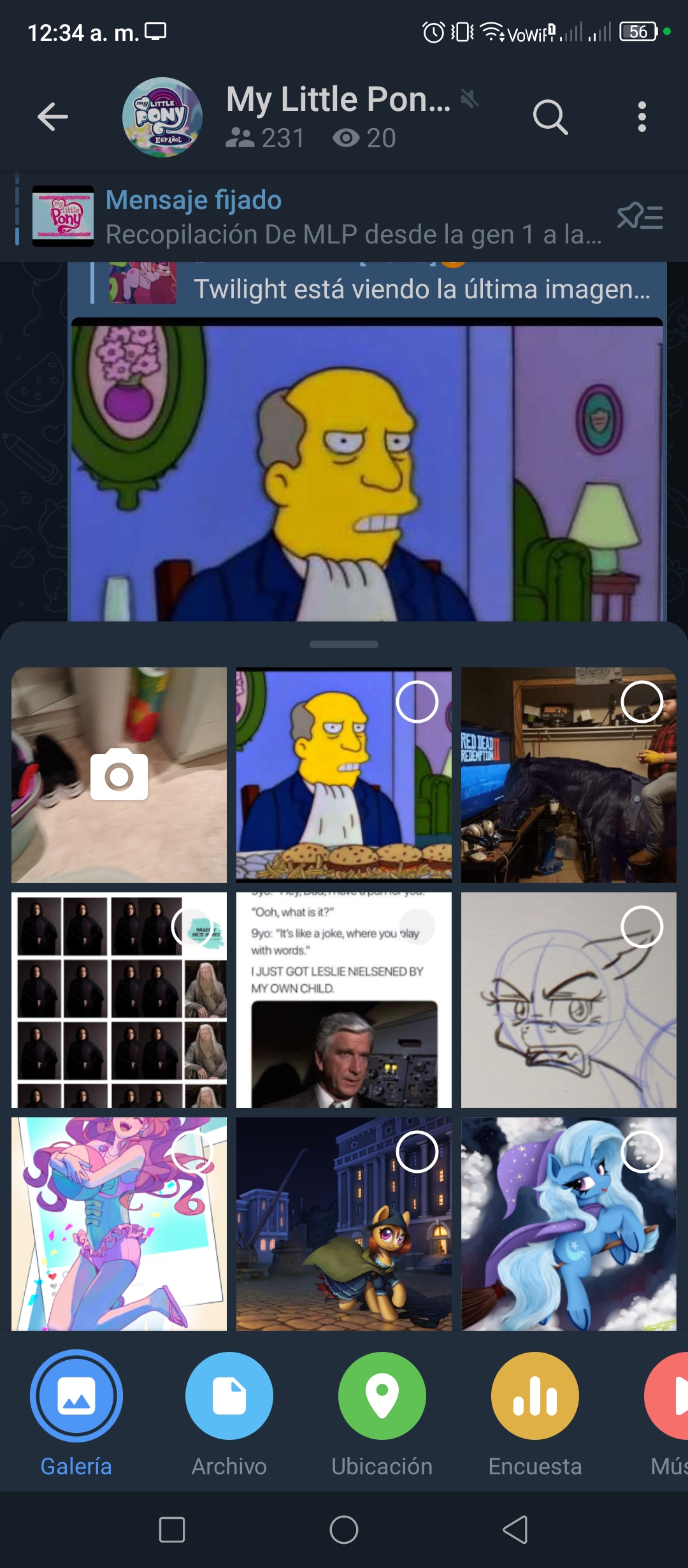Viewport: 688px width, 1568px height.
Task: Open the three-dot overflow menu
Action: (x=641, y=117)
